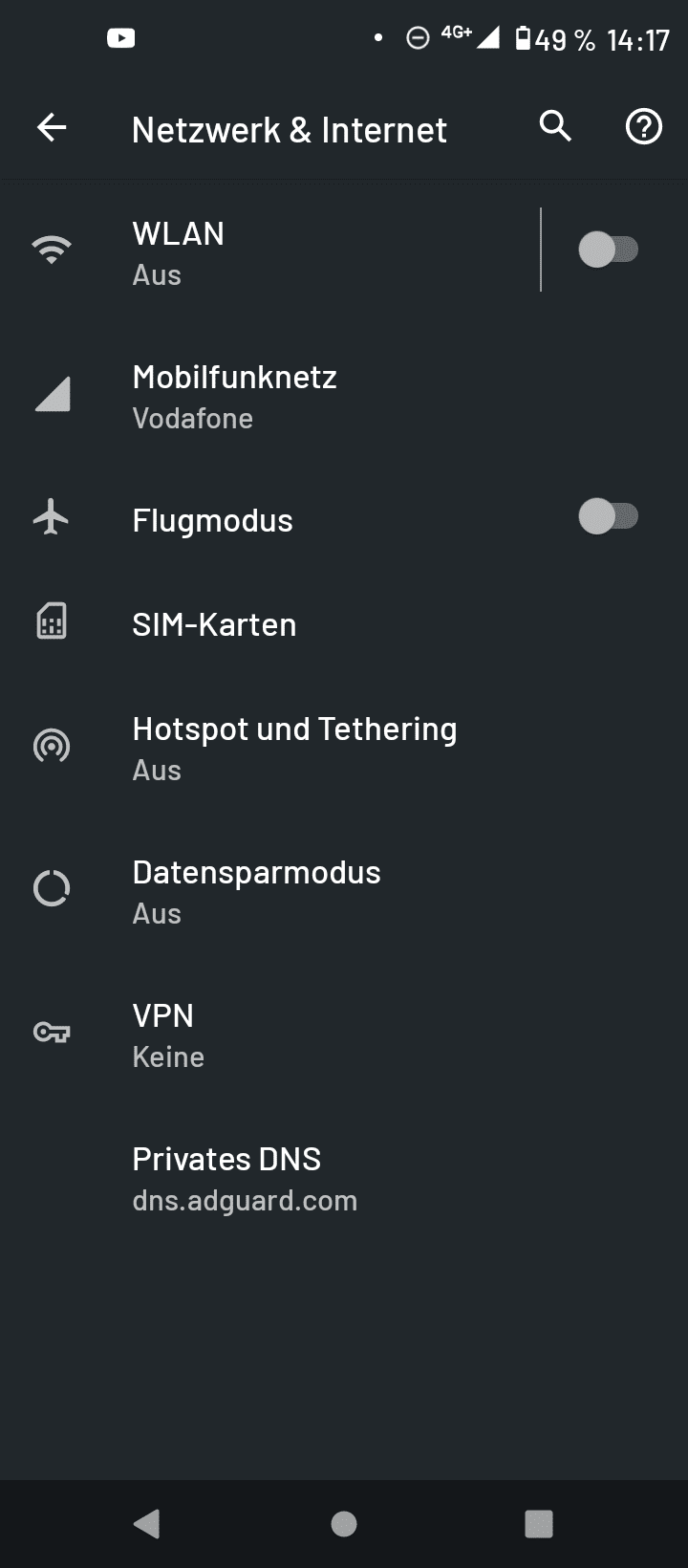Tap the system home button
The image size is (688, 1568).
point(344,1523)
